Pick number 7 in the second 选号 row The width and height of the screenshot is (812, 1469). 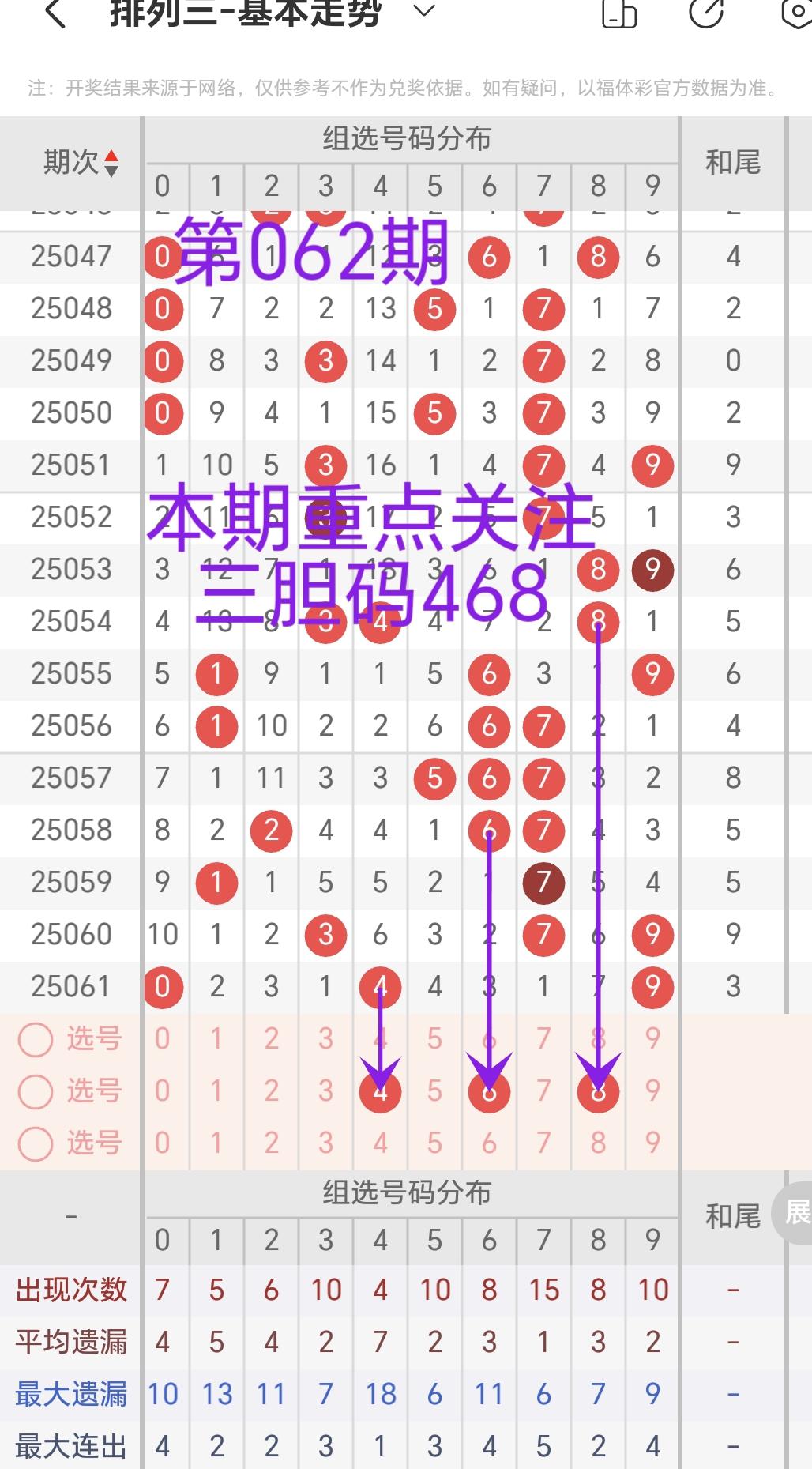tap(543, 1091)
